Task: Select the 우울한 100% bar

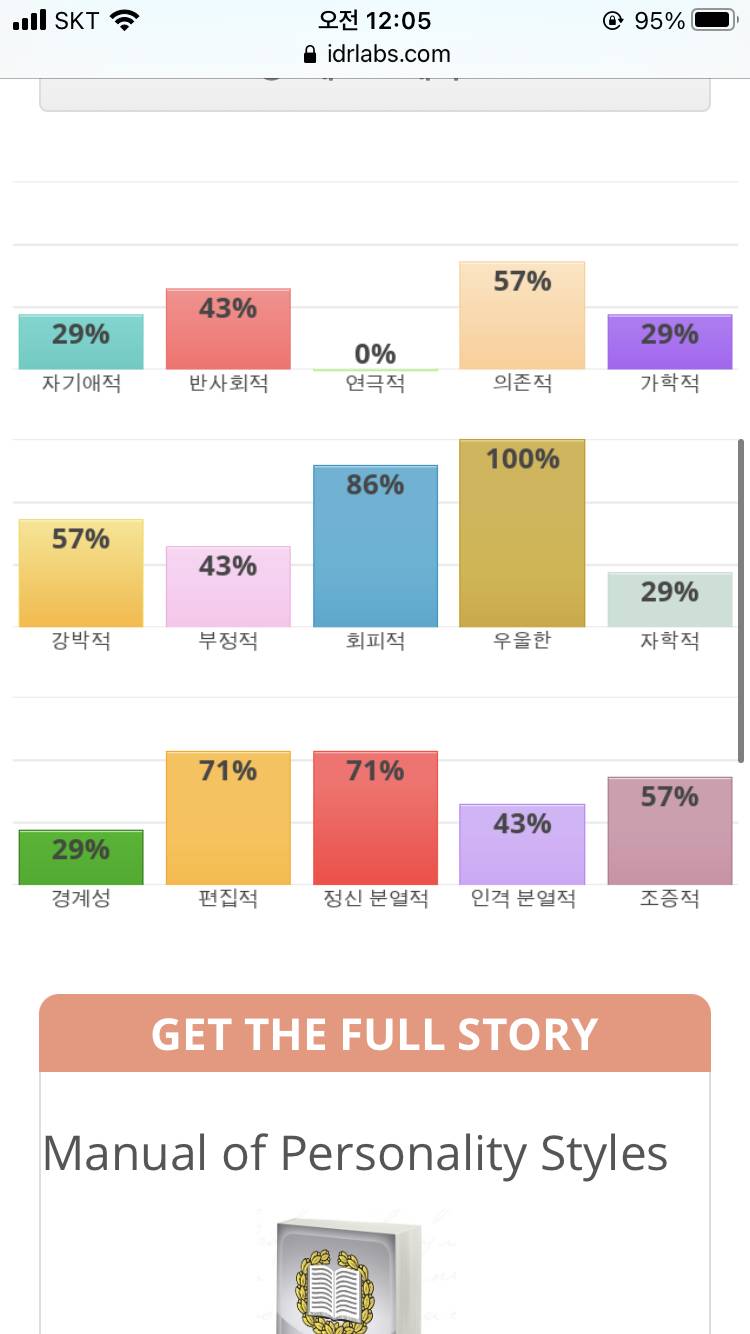Action: (x=521, y=530)
